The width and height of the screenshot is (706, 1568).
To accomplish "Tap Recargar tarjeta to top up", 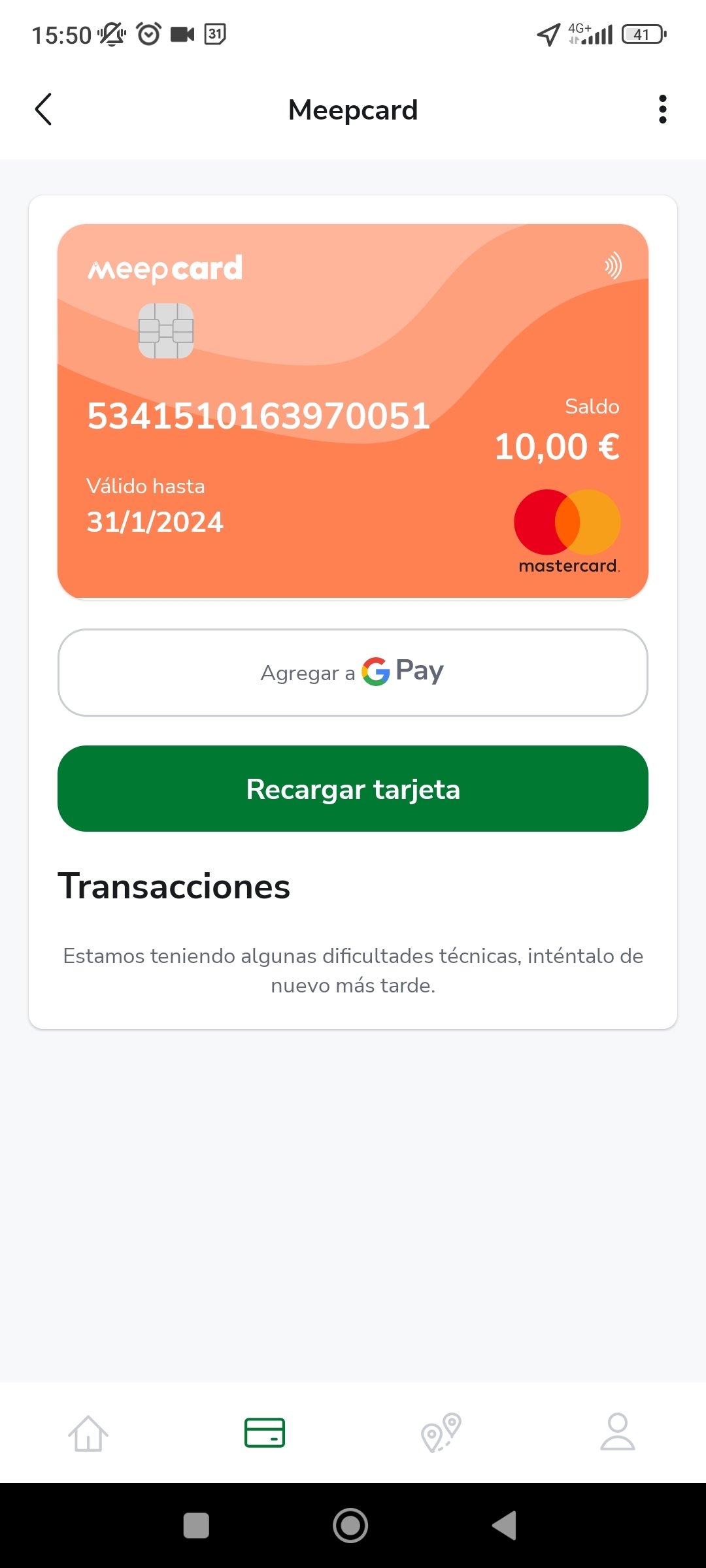I will click(353, 789).
